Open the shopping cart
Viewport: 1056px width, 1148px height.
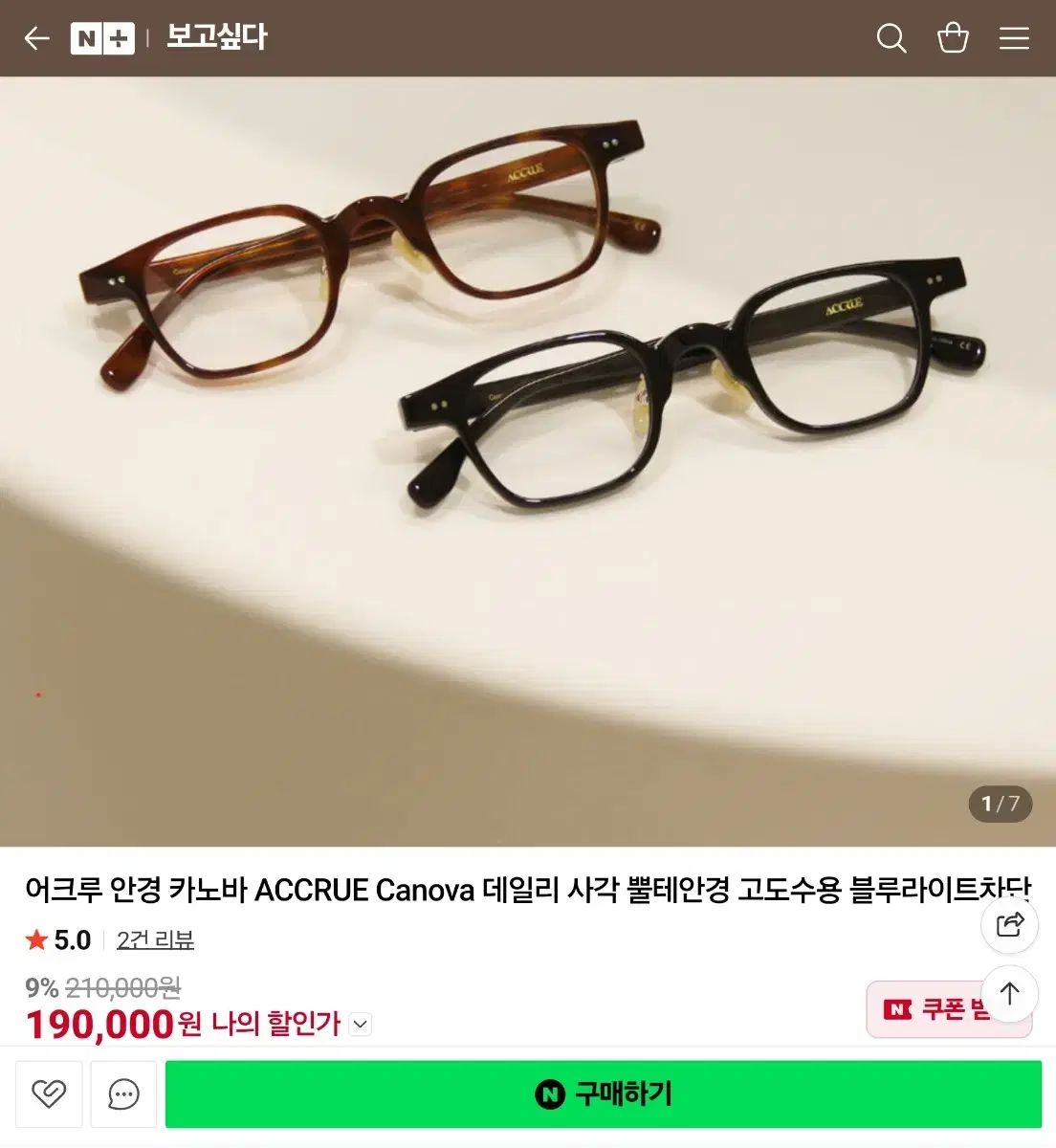point(953,38)
